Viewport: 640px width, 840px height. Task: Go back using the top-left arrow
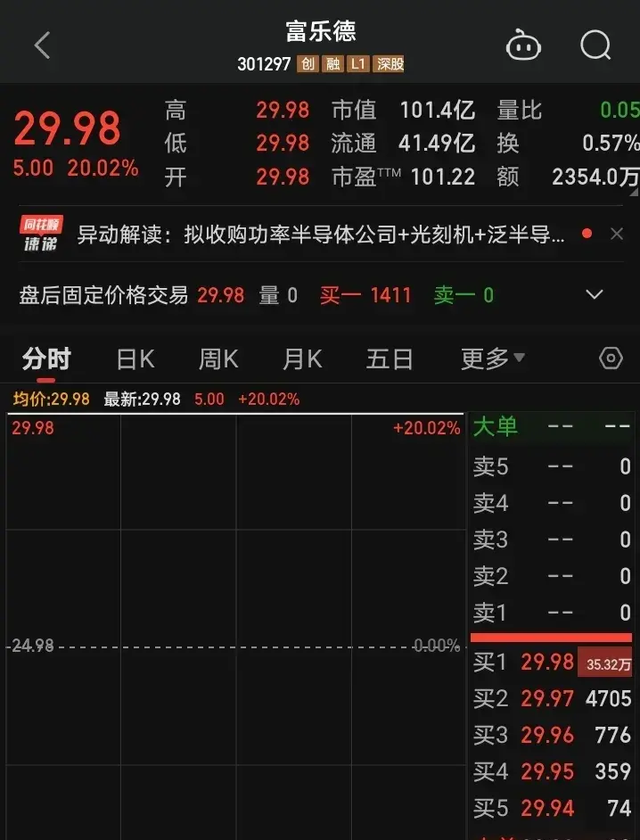(42, 45)
